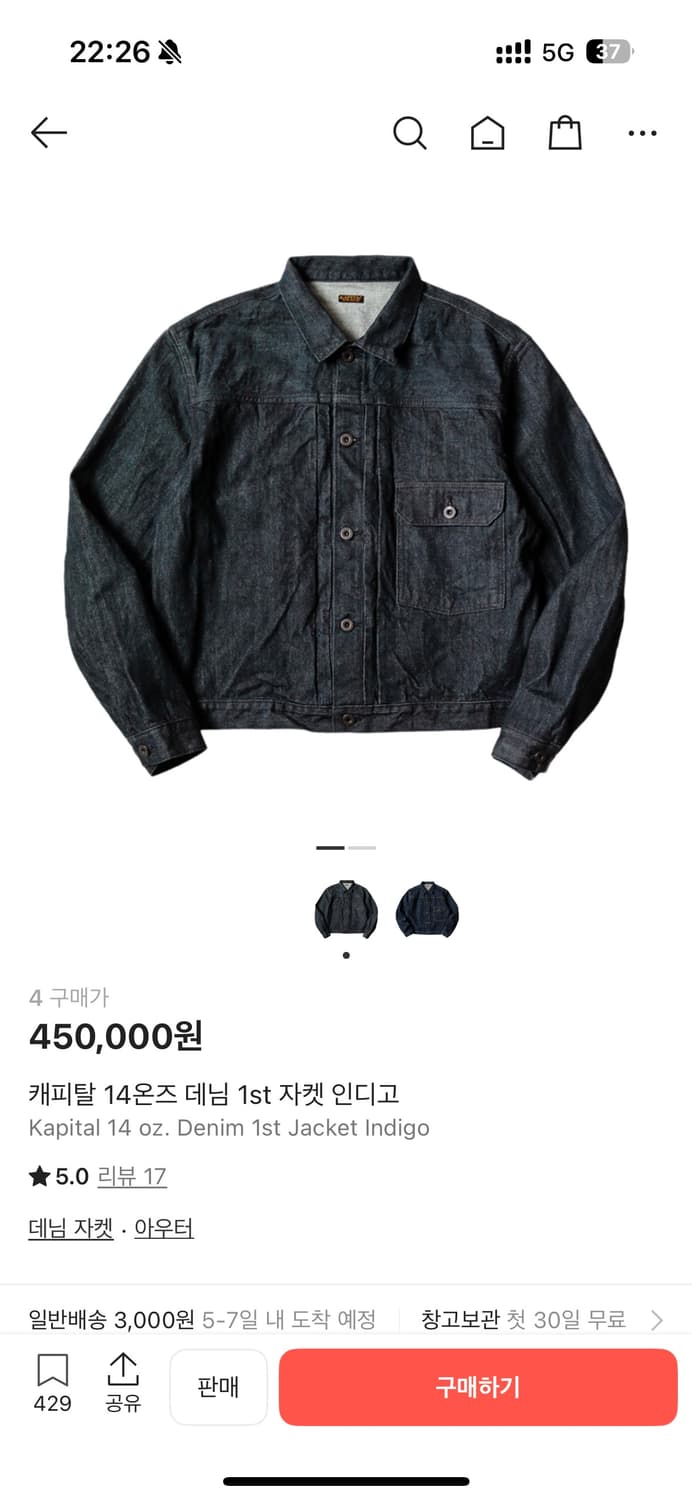Image resolution: width=692 pixels, height=1500 pixels.
Task: Open the shopping bag icon
Action: click(565, 133)
